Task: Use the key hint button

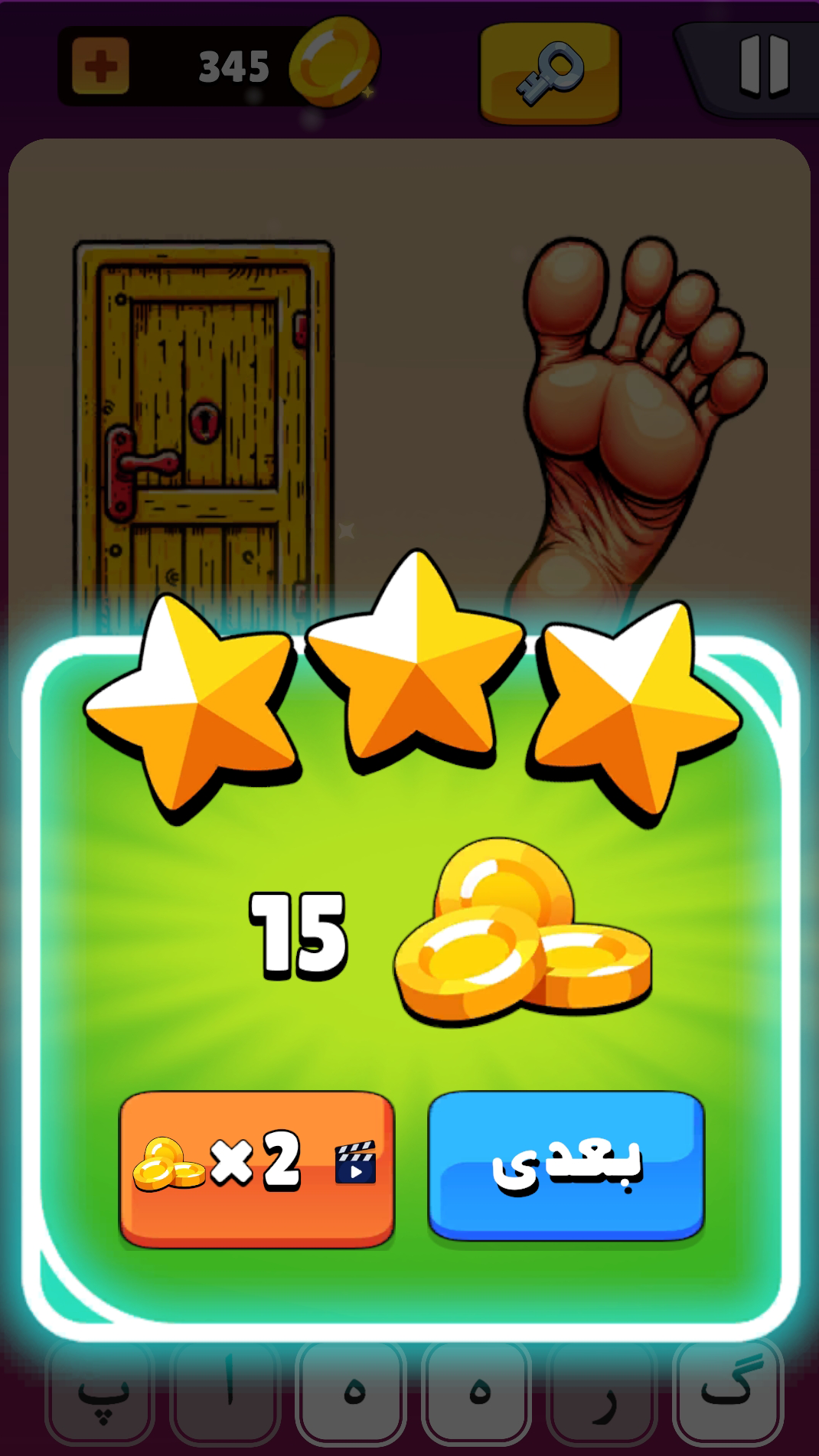Action: coord(550,73)
